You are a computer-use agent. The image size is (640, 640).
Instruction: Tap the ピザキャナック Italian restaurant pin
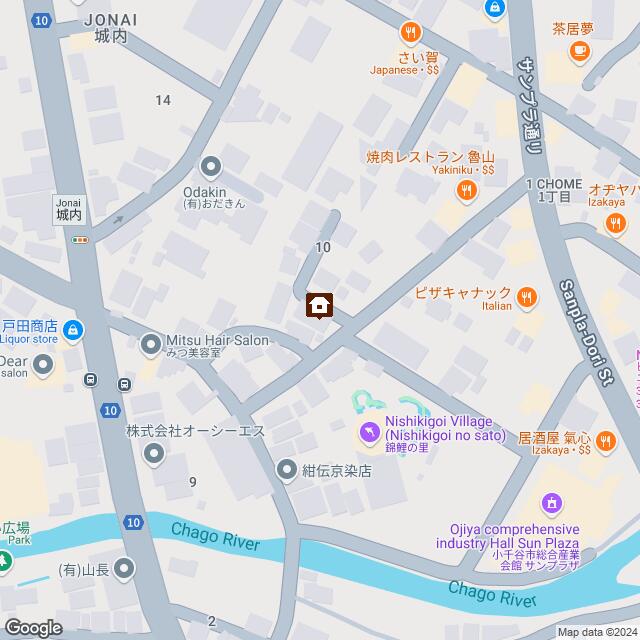pos(527,296)
